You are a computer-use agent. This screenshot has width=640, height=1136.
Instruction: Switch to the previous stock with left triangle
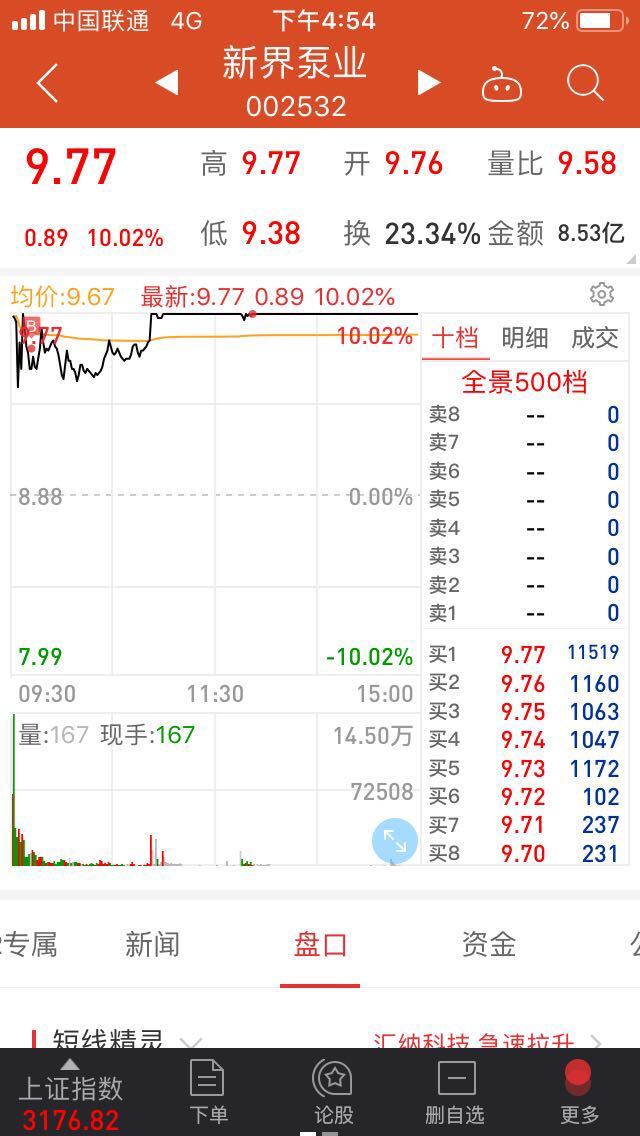[167, 83]
